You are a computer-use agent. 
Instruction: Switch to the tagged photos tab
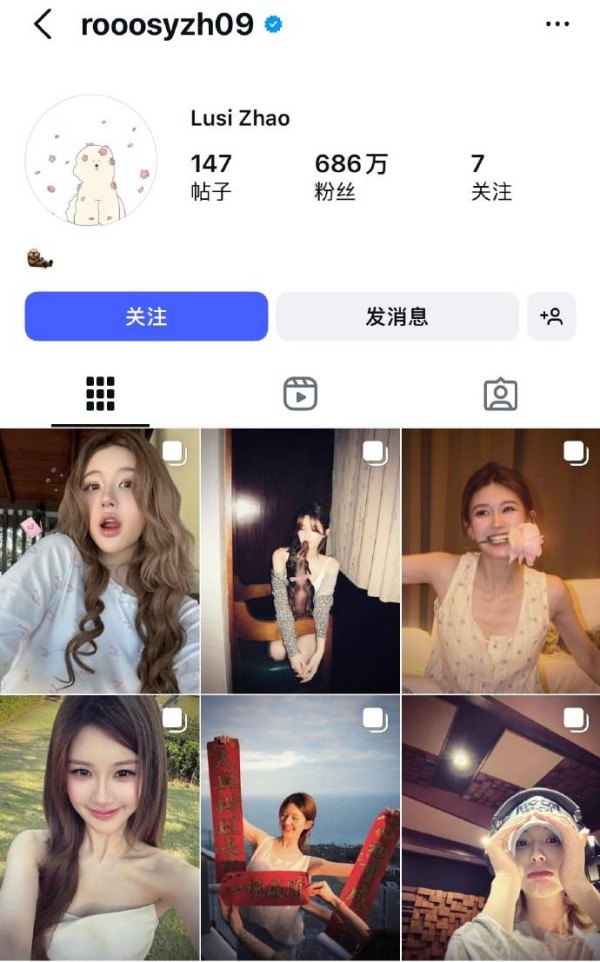[500, 394]
